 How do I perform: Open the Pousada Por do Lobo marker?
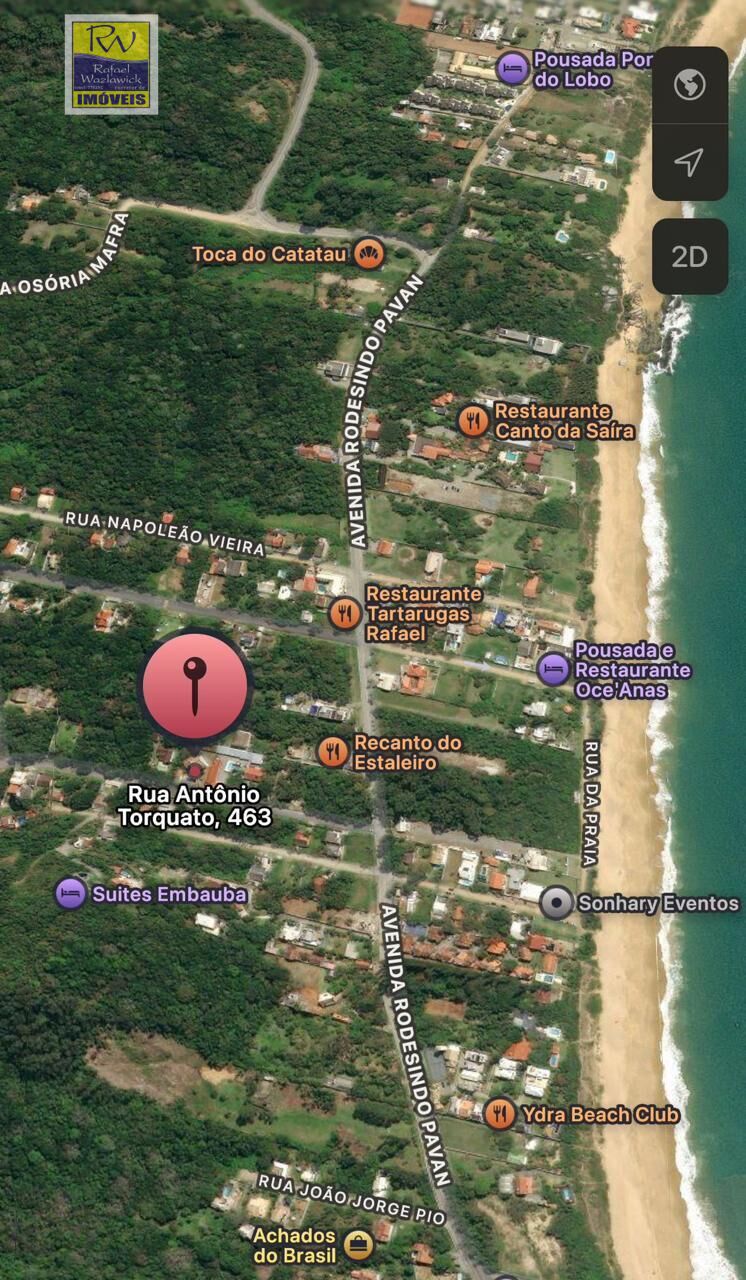512,69
